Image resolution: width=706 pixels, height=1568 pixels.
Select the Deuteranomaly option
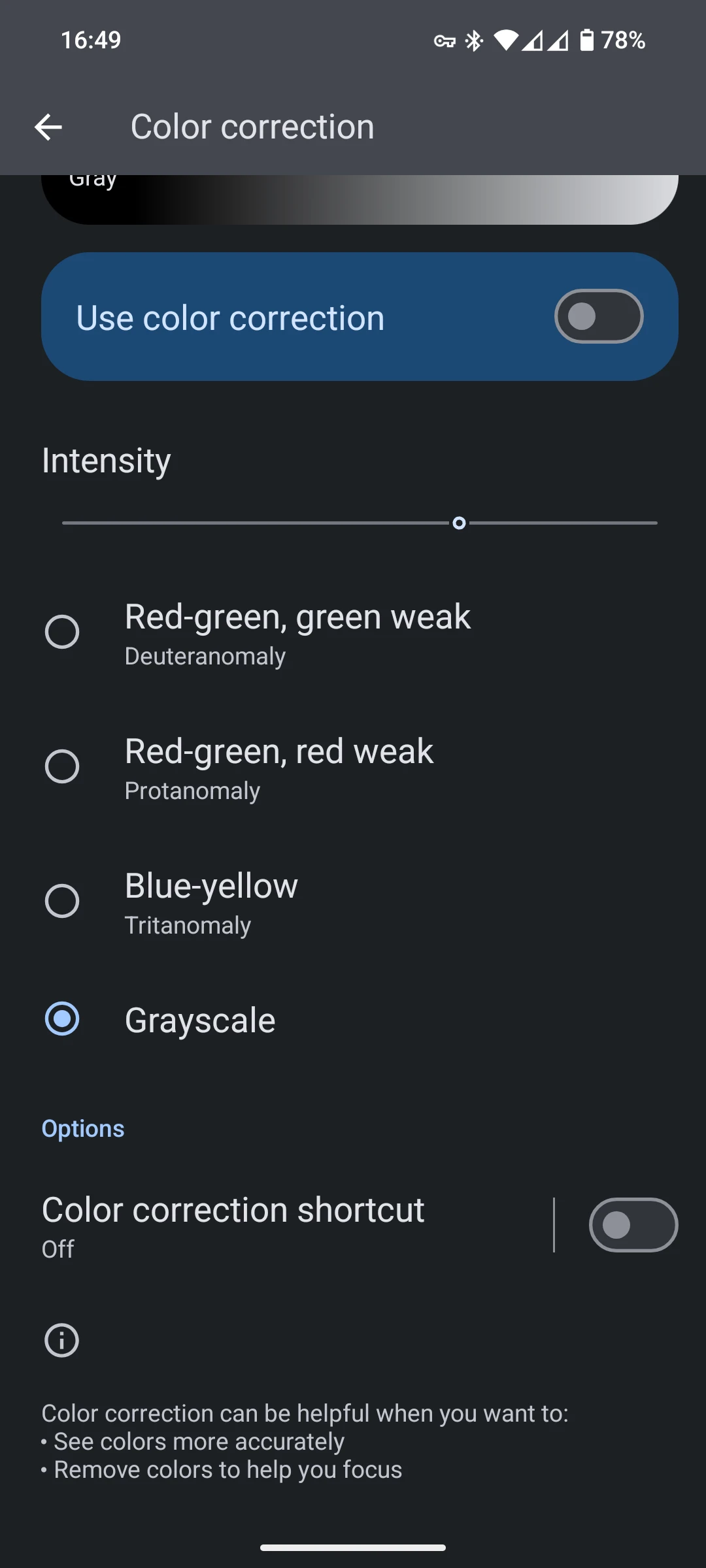(62, 631)
